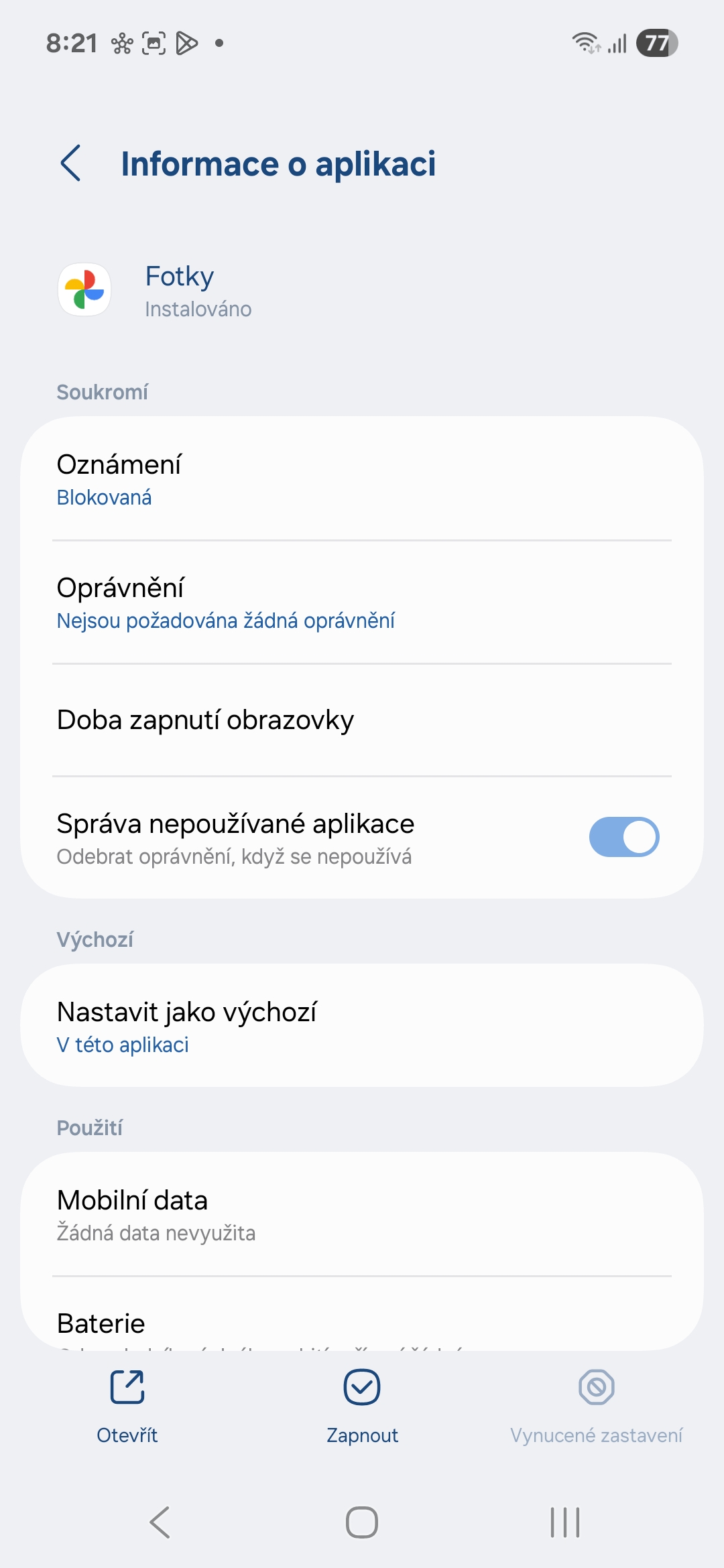Open the Oprávnění row
The width and height of the screenshot is (724, 1568).
tap(362, 602)
